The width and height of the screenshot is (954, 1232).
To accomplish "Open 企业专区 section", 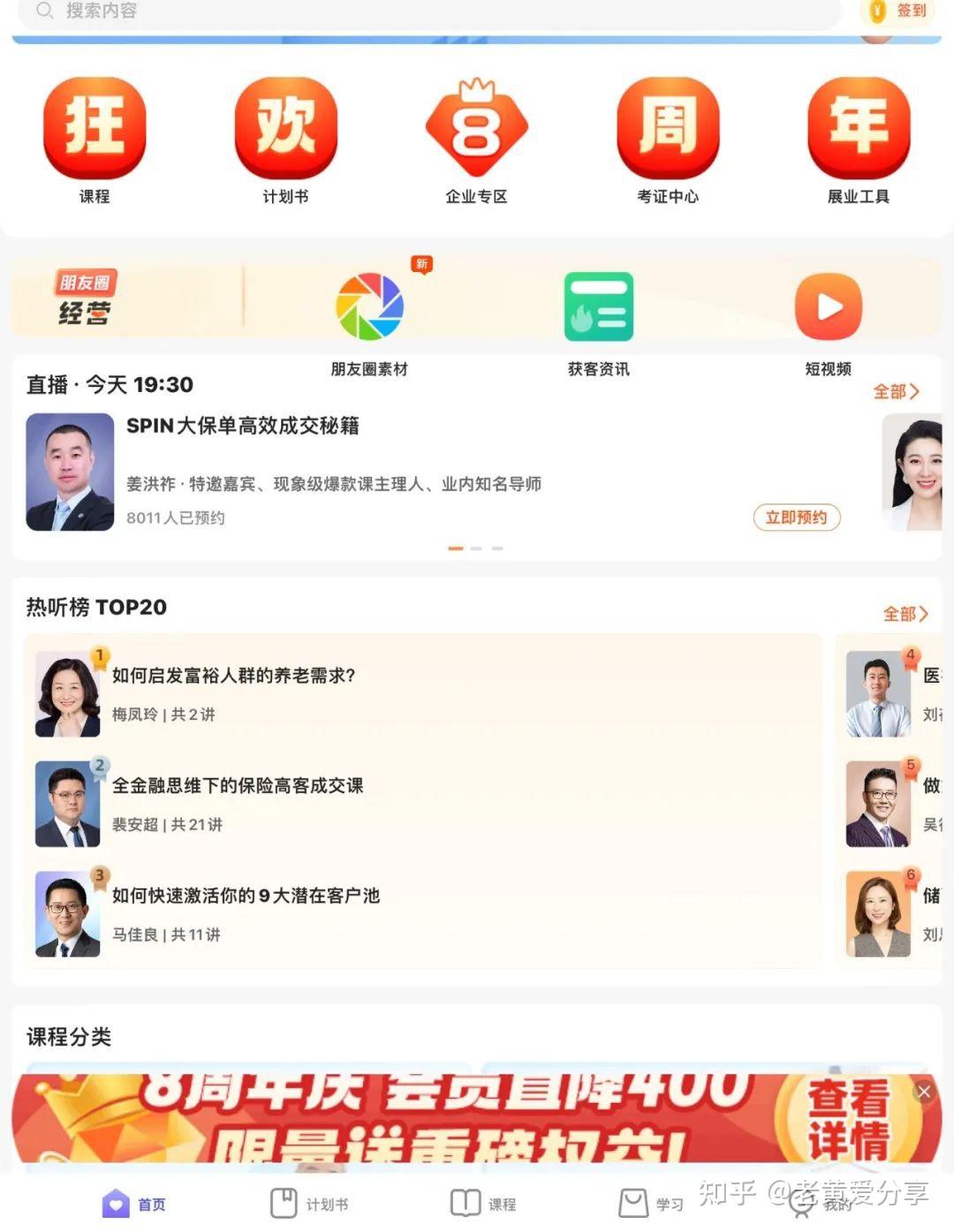I will click(476, 129).
